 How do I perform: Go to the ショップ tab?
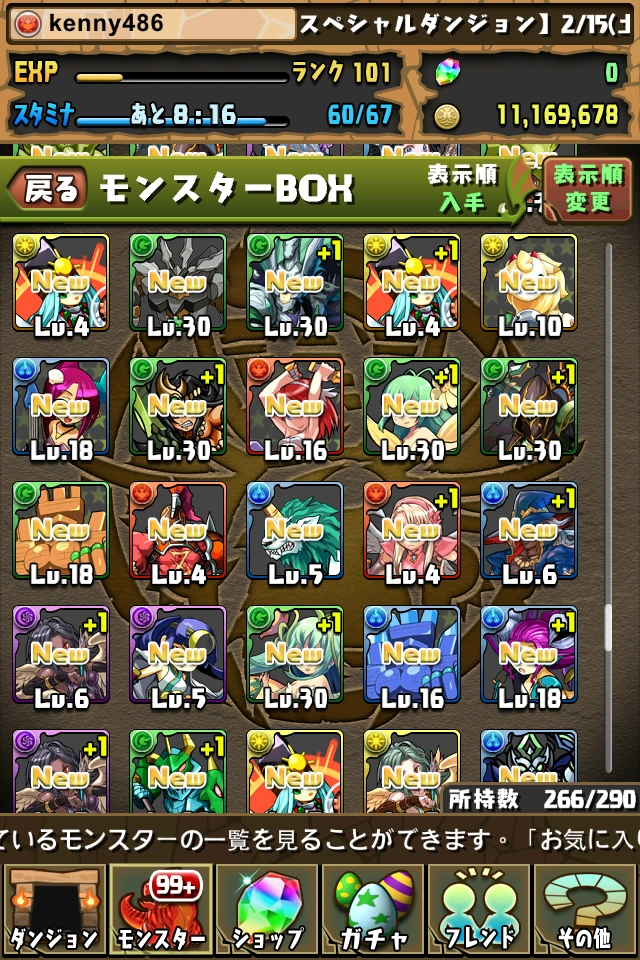coord(267,910)
